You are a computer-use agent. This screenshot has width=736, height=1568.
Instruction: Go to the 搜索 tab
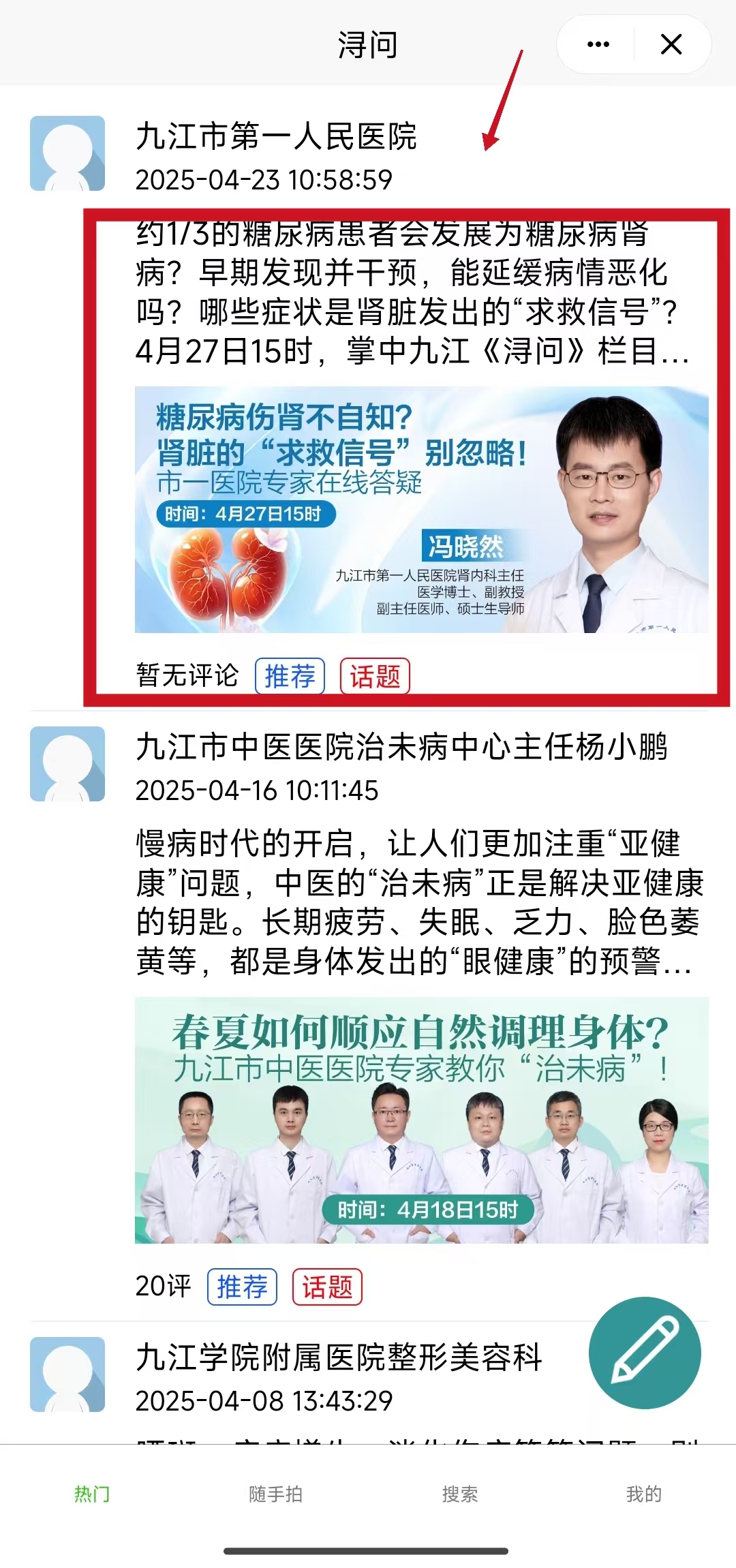[460, 1494]
